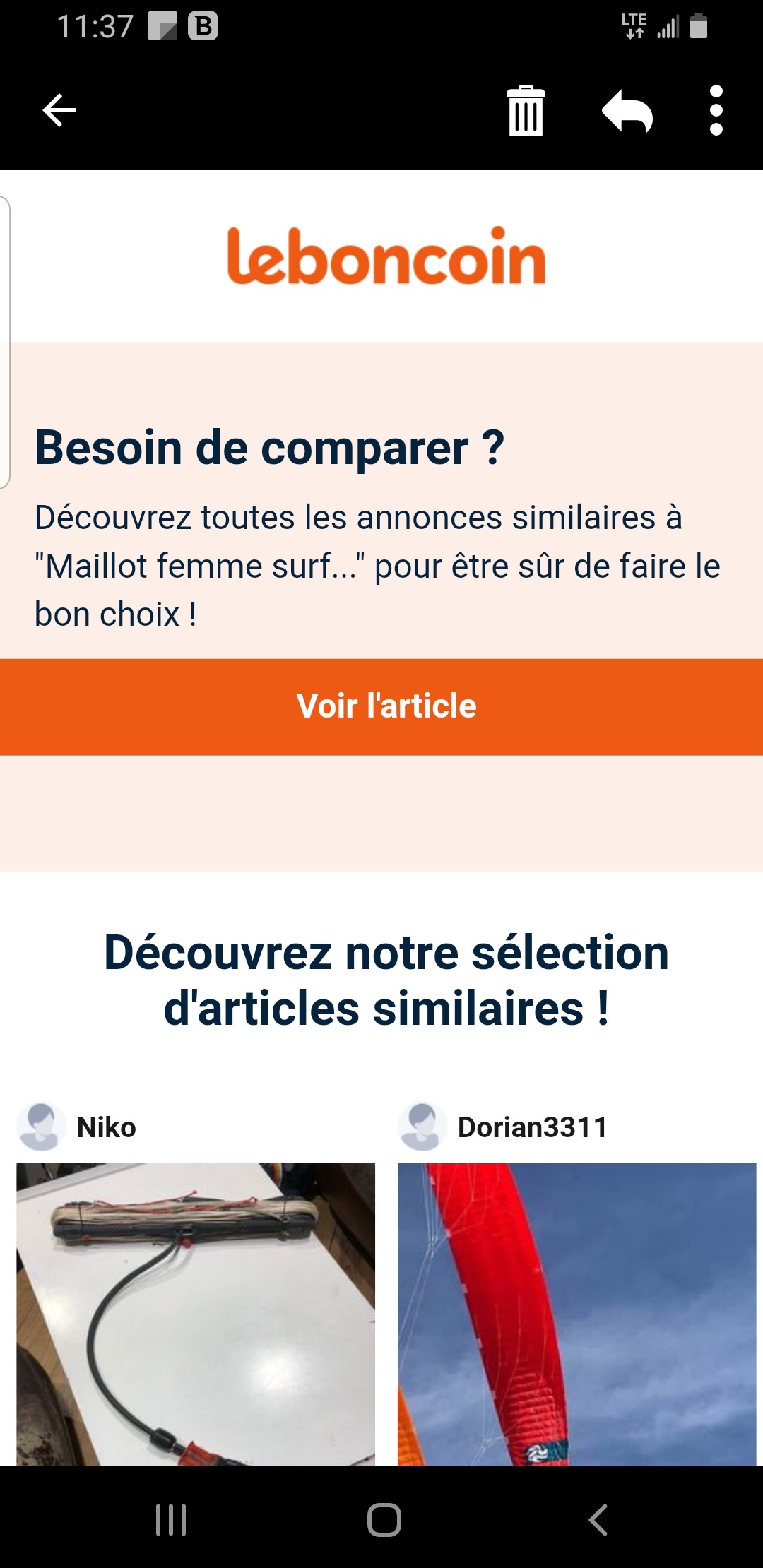Viewport: 763px width, 1568px height.
Task: Open Niko's similar article photo
Action: click(196, 1314)
